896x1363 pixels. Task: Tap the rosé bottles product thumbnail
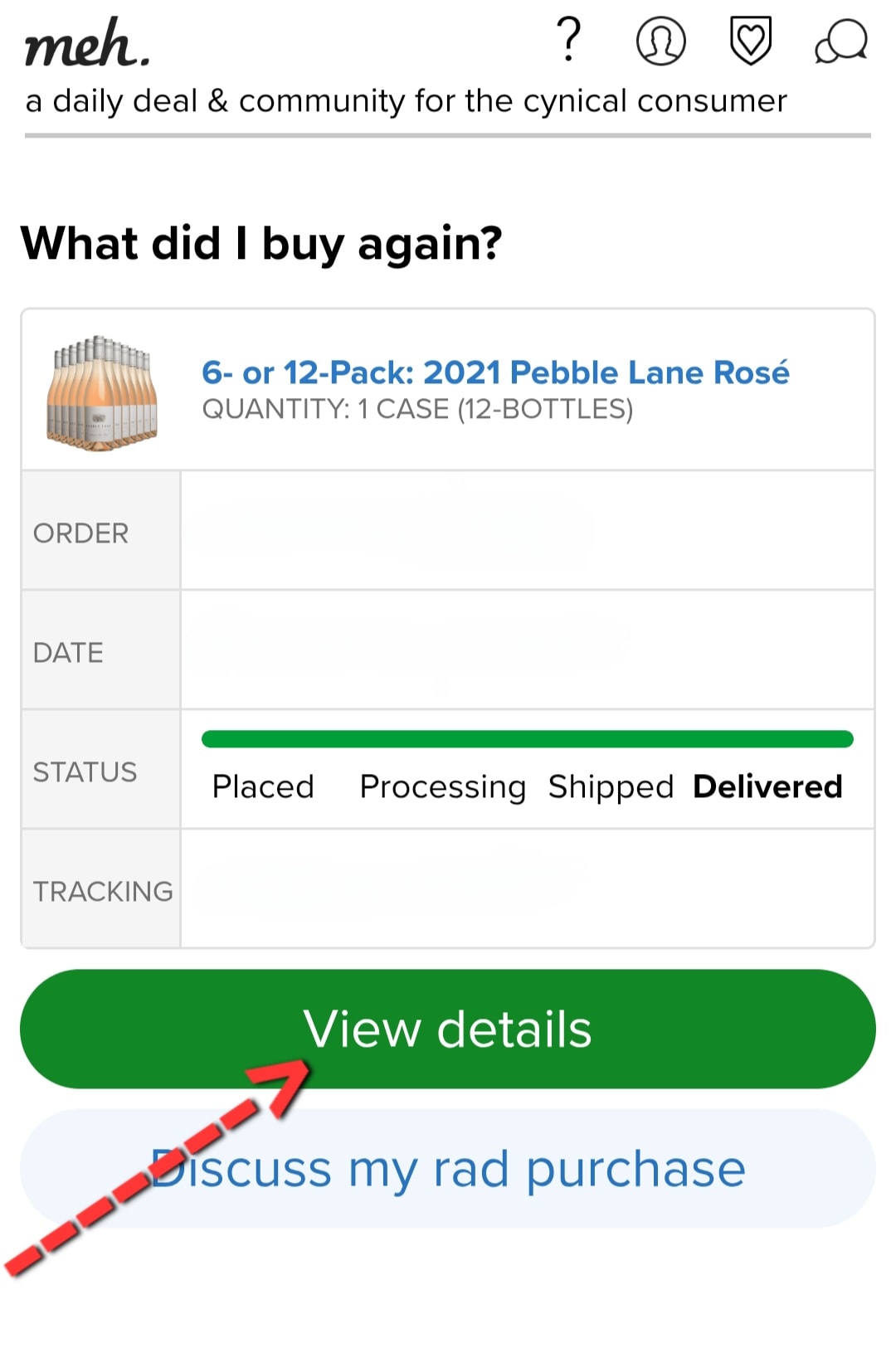[x=102, y=393]
